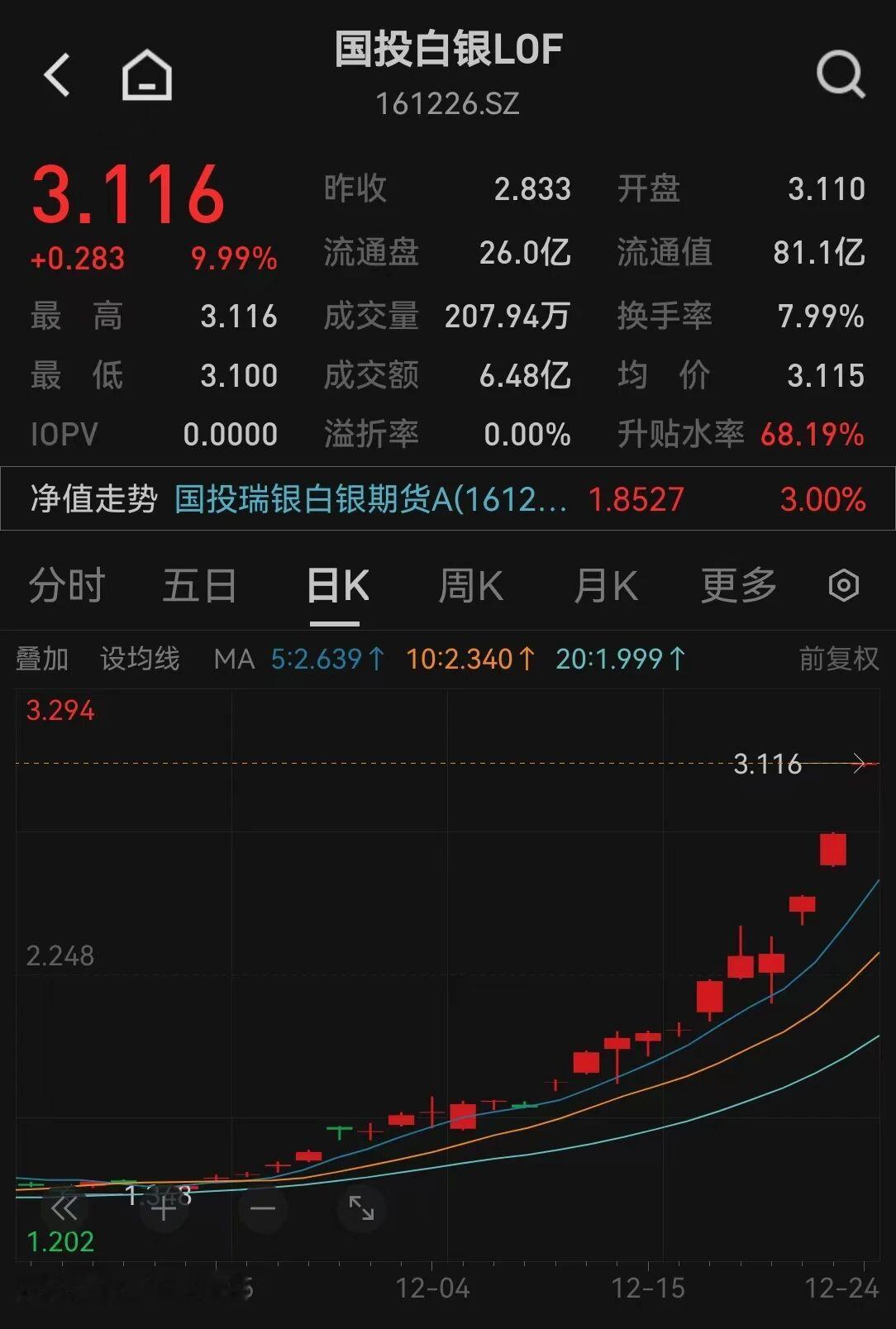Open 设均线 to configure moving averages
The width and height of the screenshot is (896, 1329).
coord(138,659)
